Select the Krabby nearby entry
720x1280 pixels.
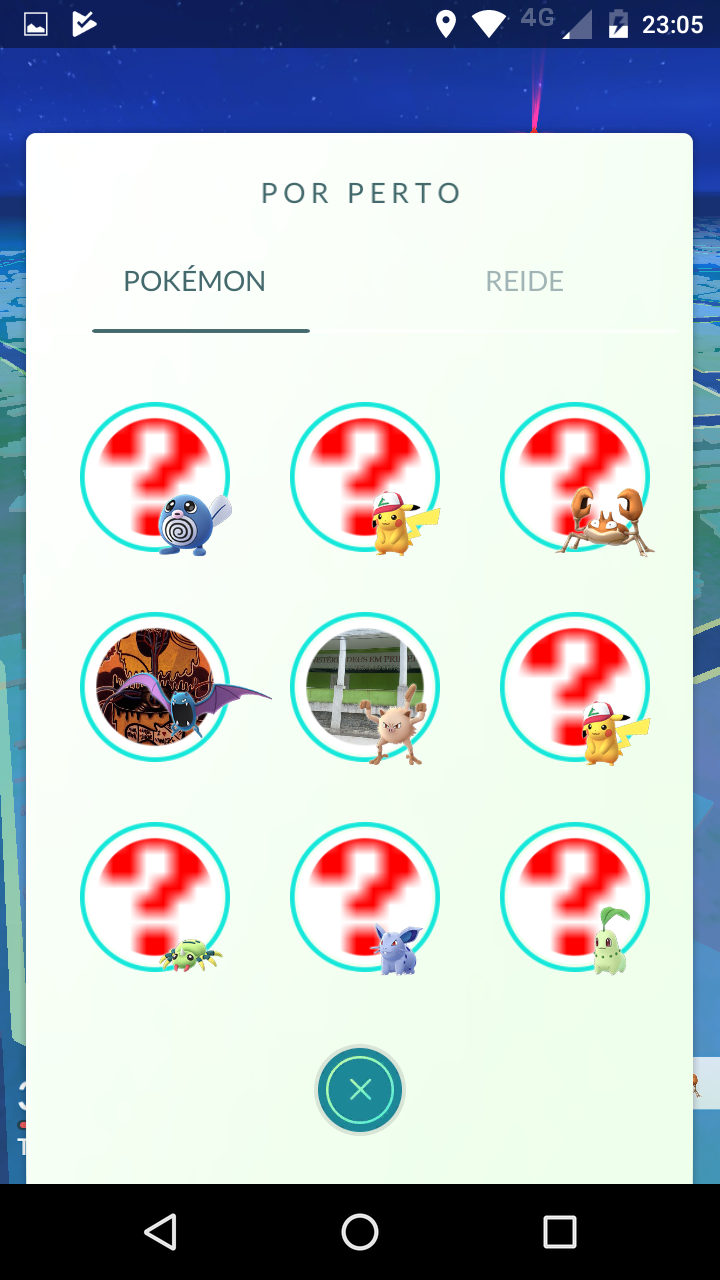click(x=576, y=478)
